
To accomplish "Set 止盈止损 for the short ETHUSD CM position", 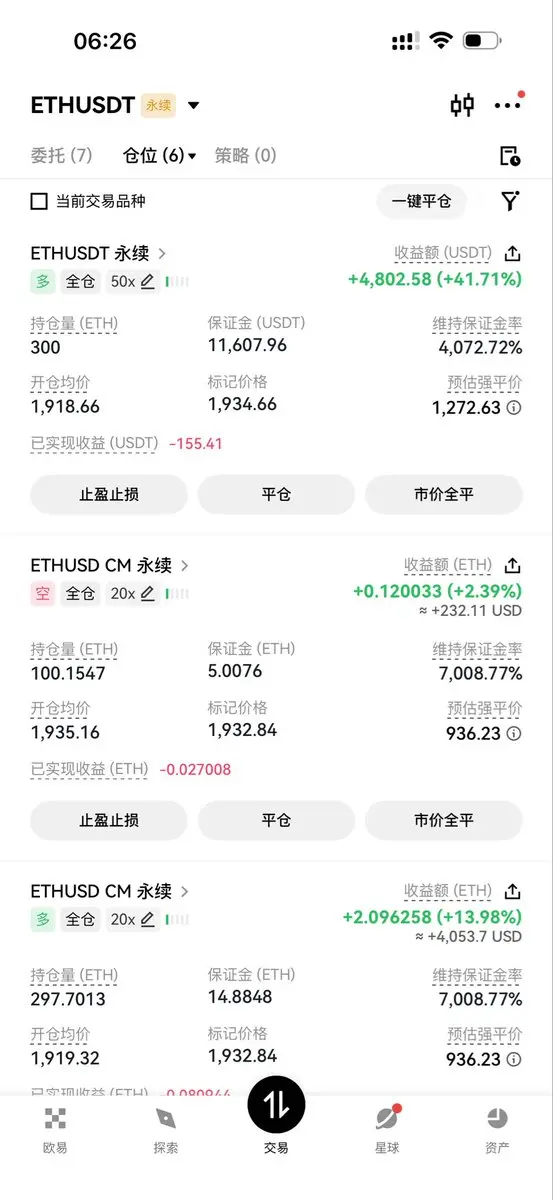I will click(109, 820).
